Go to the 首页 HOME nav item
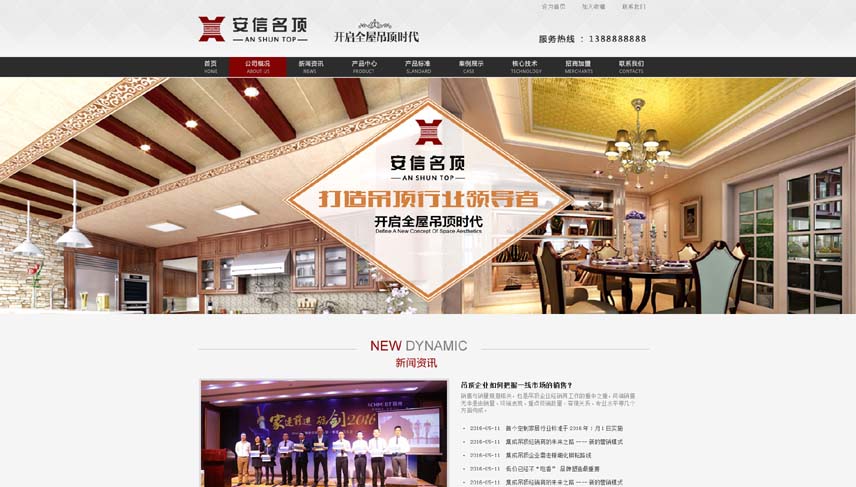The width and height of the screenshot is (856, 487). 210,66
